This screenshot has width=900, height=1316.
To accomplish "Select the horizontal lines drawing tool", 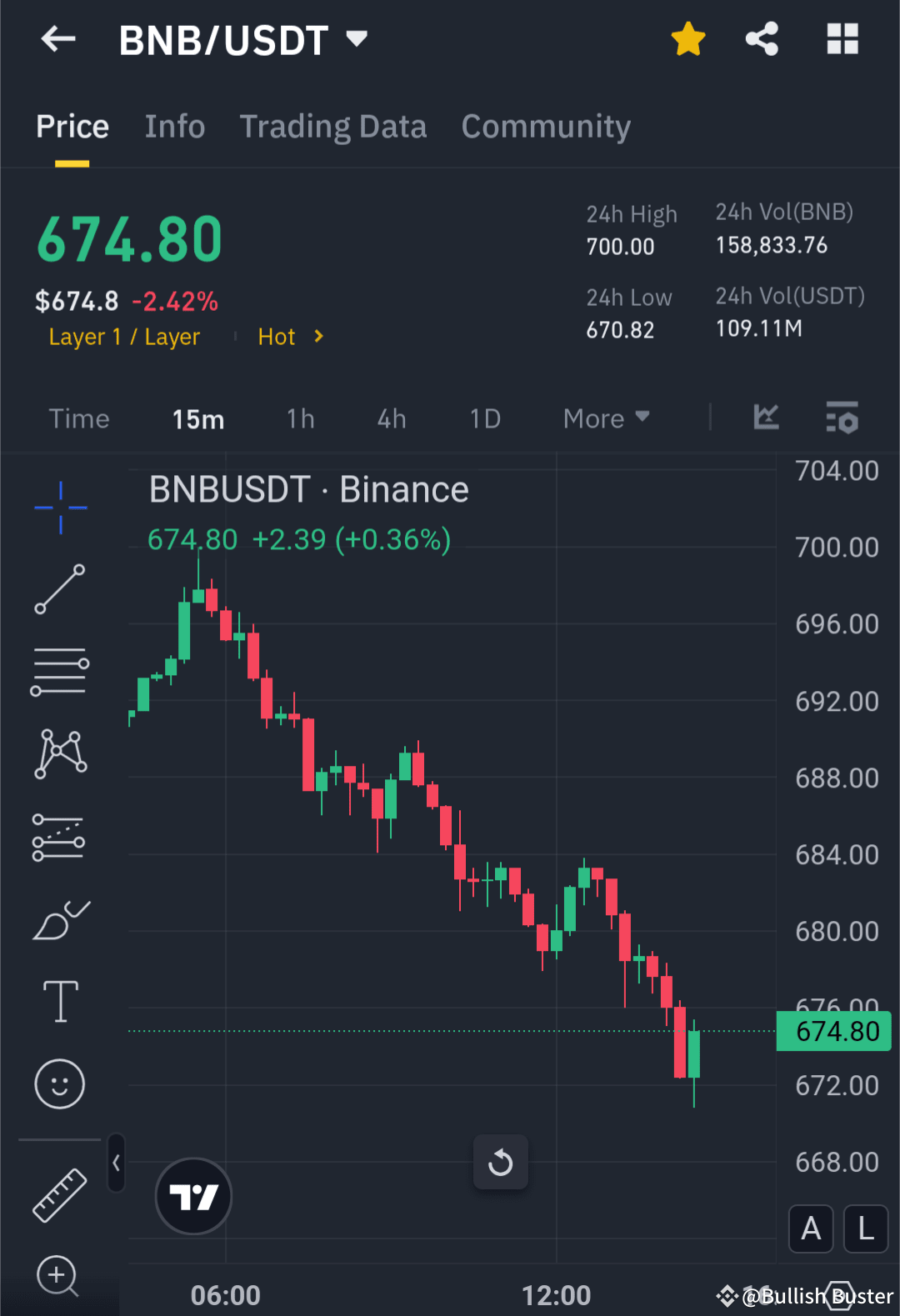I will coord(59,671).
